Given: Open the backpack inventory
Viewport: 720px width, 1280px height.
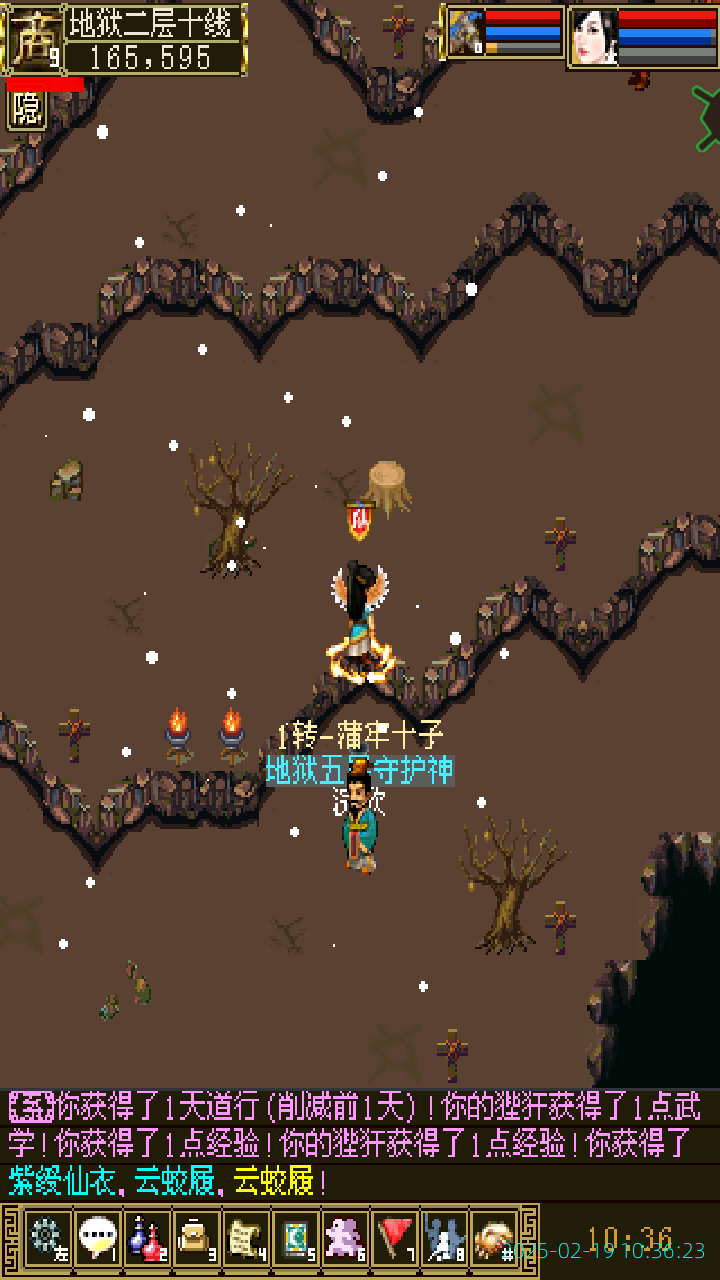Looking at the screenshot, I should click(196, 1238).
